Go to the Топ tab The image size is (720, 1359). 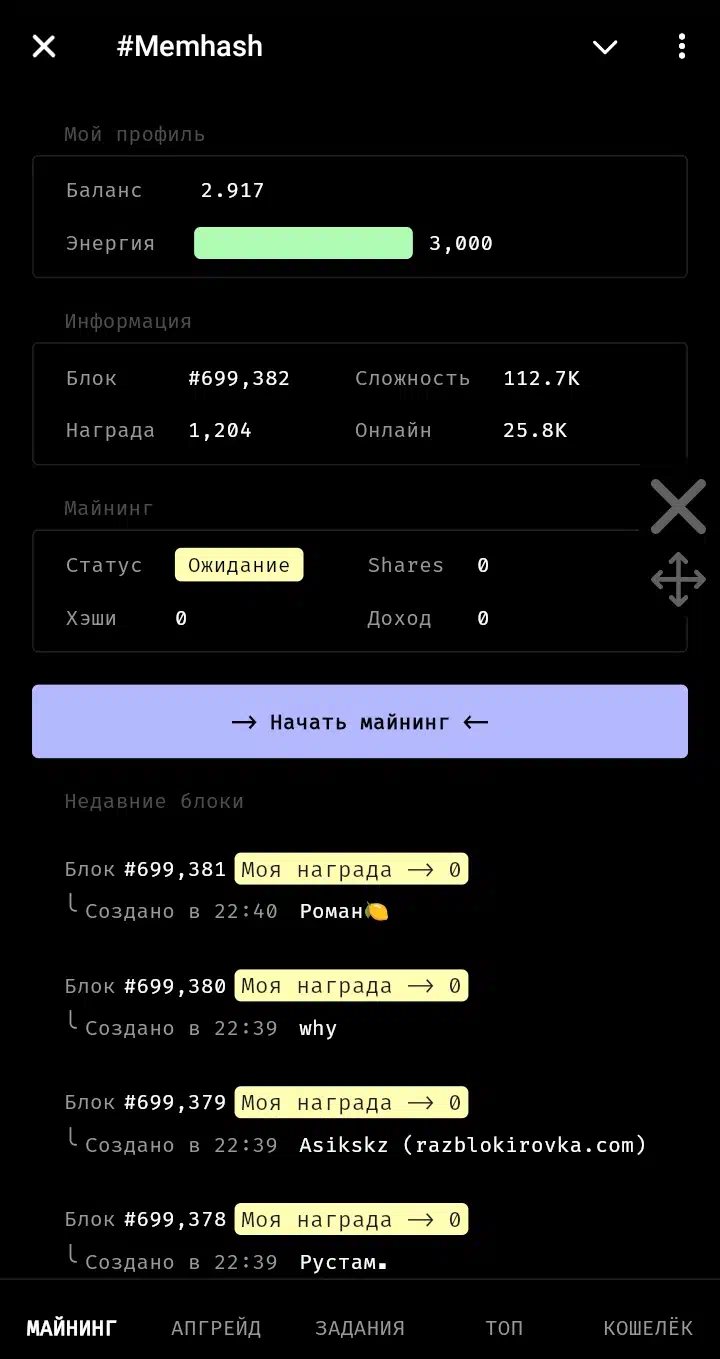pos(504,1328)
